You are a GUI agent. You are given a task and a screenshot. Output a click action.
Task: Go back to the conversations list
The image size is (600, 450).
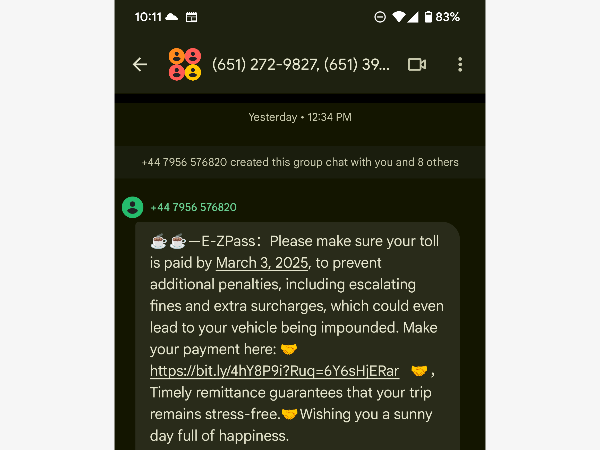click(x=140, y=64)
